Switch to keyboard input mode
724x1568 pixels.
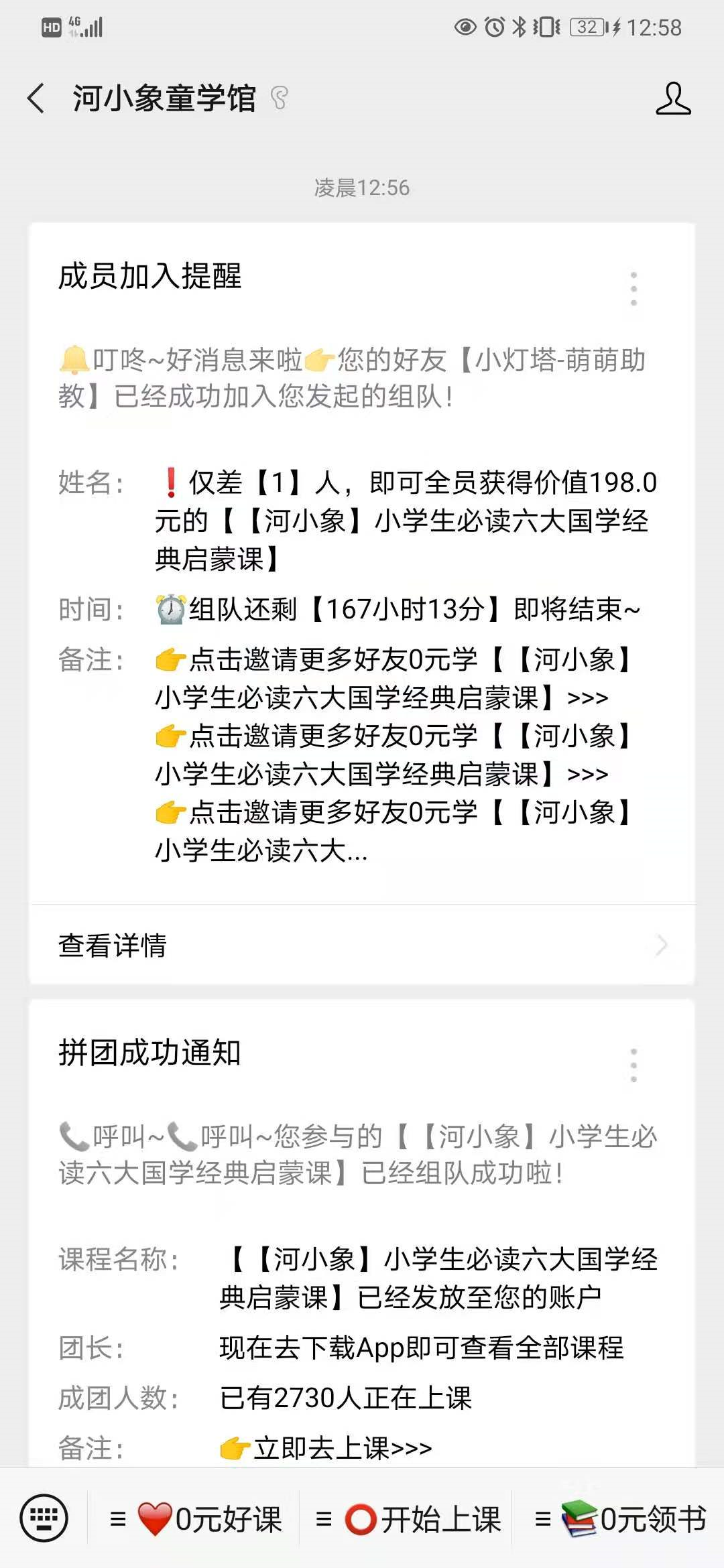pos(44,1518)
